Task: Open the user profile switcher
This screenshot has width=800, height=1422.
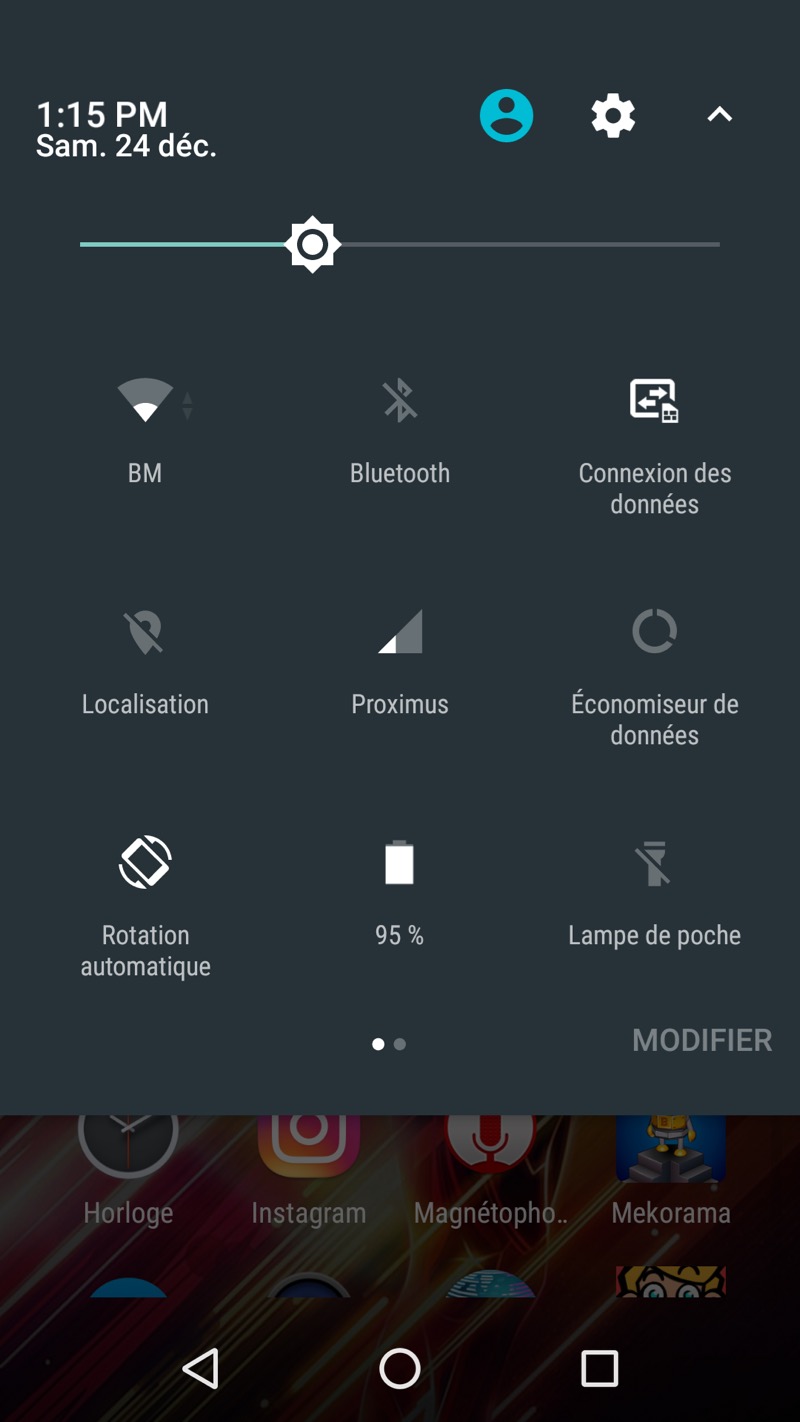Action: (x=506, y=116)
